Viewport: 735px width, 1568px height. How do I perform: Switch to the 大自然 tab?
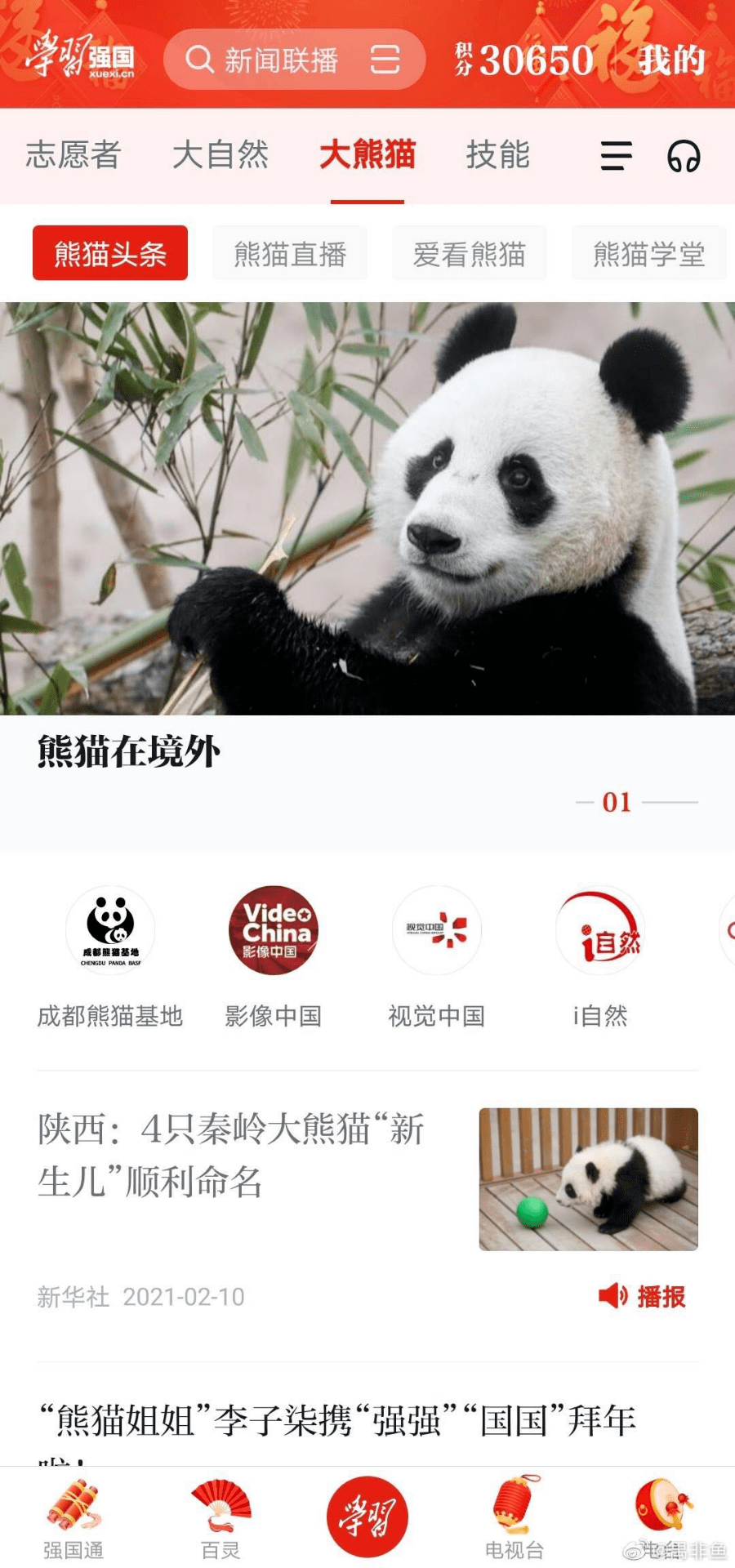(x=220, y=154)
